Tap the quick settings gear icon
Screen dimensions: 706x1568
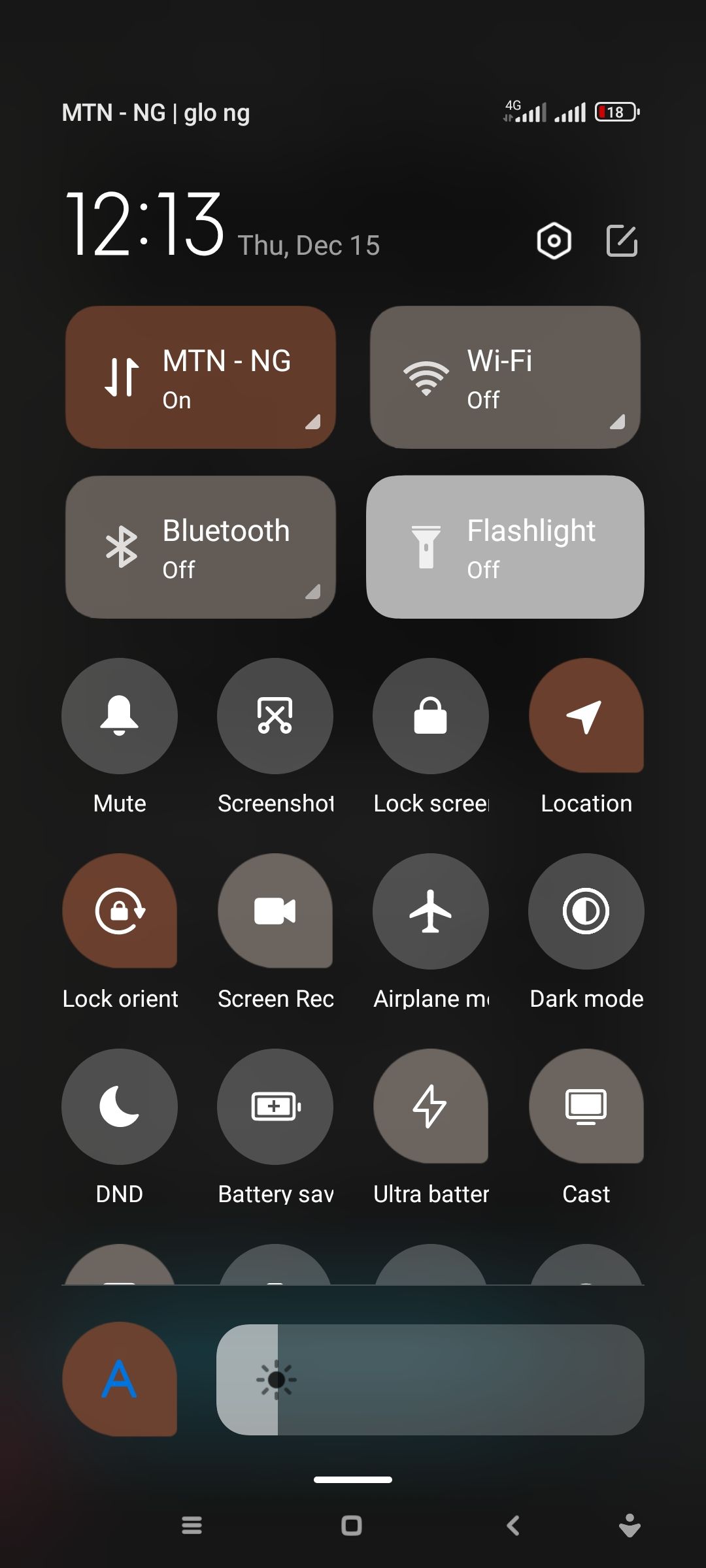[x=553, y=241]
